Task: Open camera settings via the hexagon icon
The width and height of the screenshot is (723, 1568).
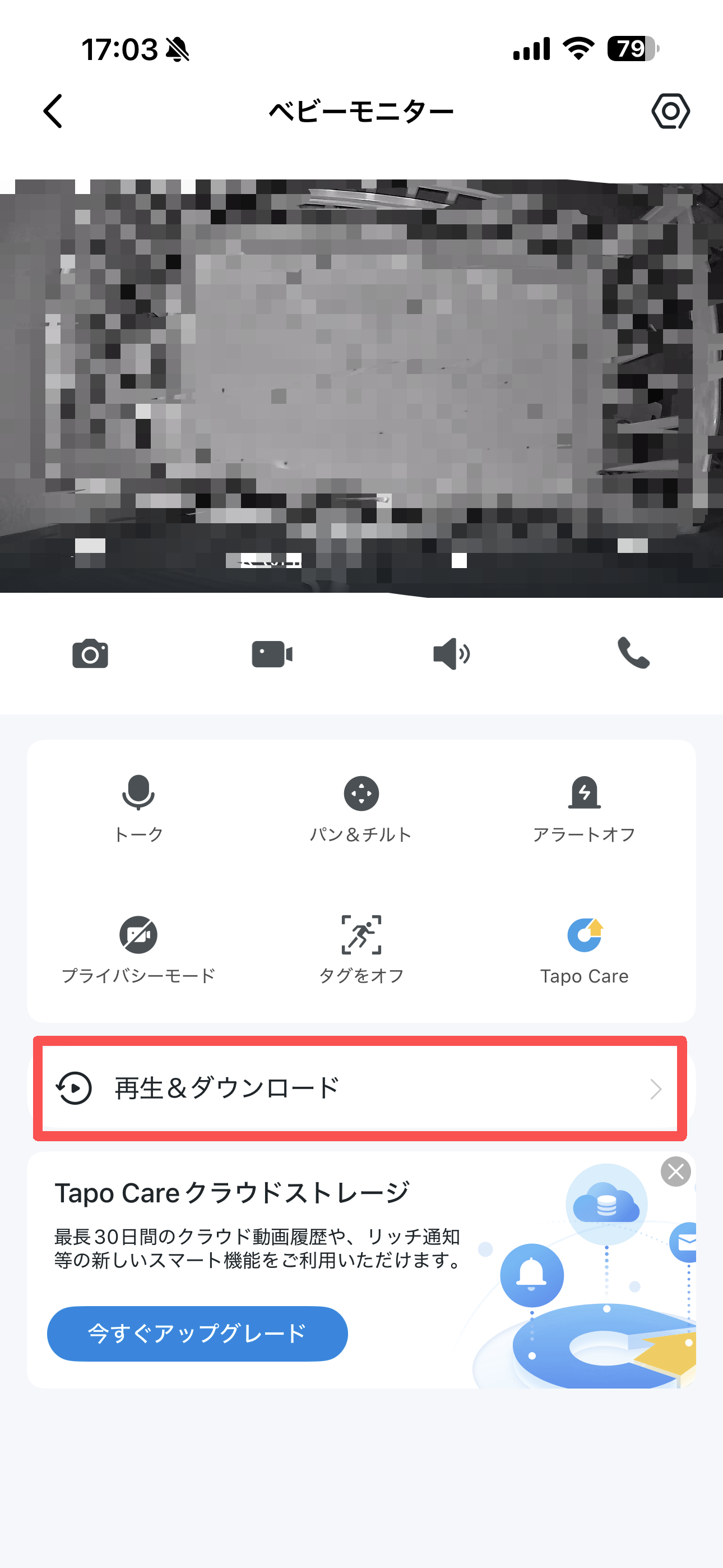Action: [x=670, y=111]
